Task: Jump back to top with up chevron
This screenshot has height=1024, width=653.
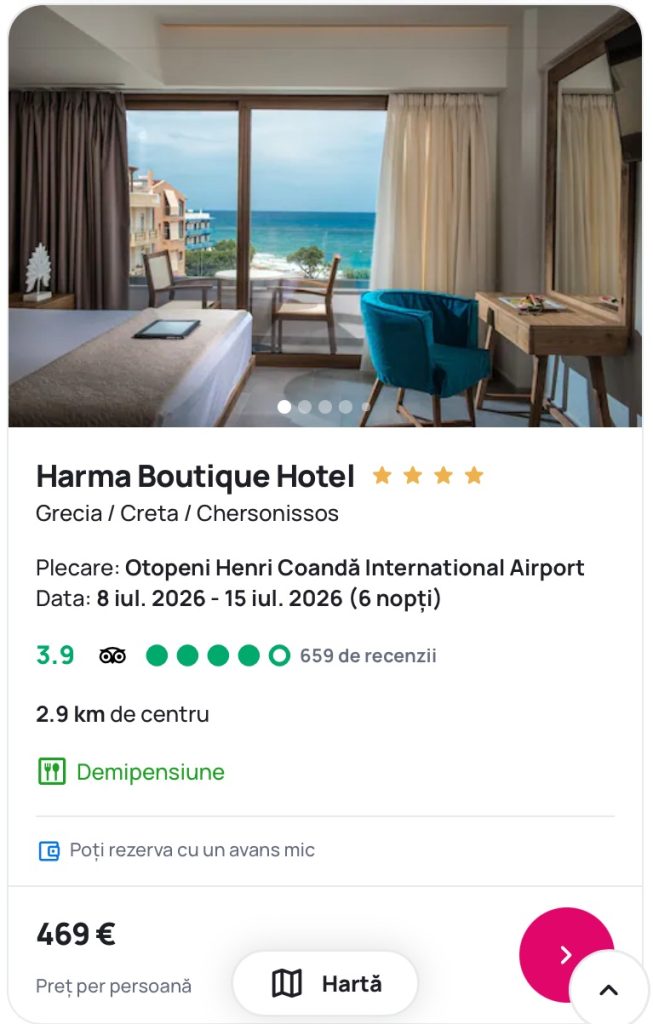Action: coord(608,990)
